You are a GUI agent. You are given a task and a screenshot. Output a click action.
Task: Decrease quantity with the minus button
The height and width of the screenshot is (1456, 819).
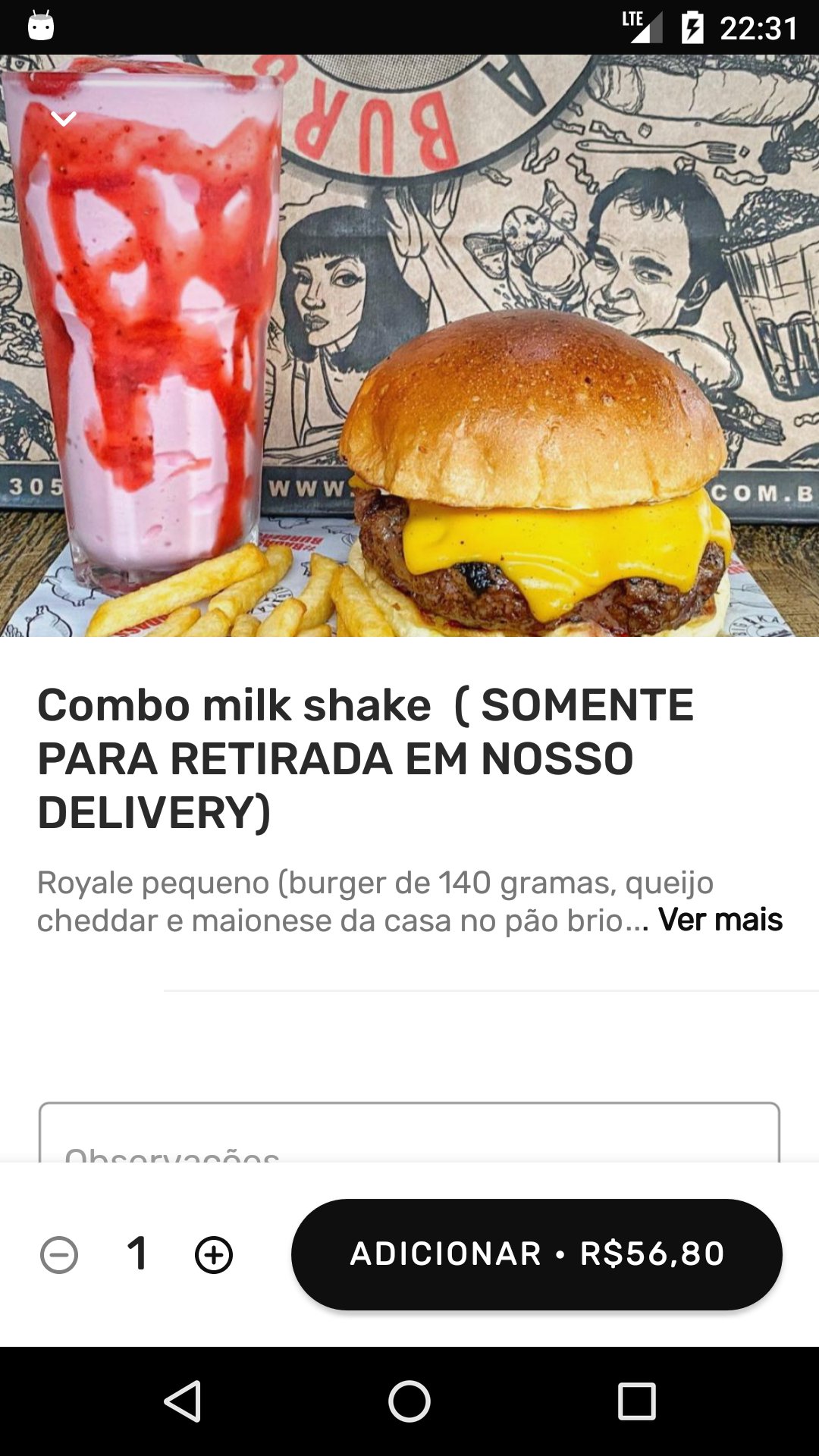click(59, 1254)
